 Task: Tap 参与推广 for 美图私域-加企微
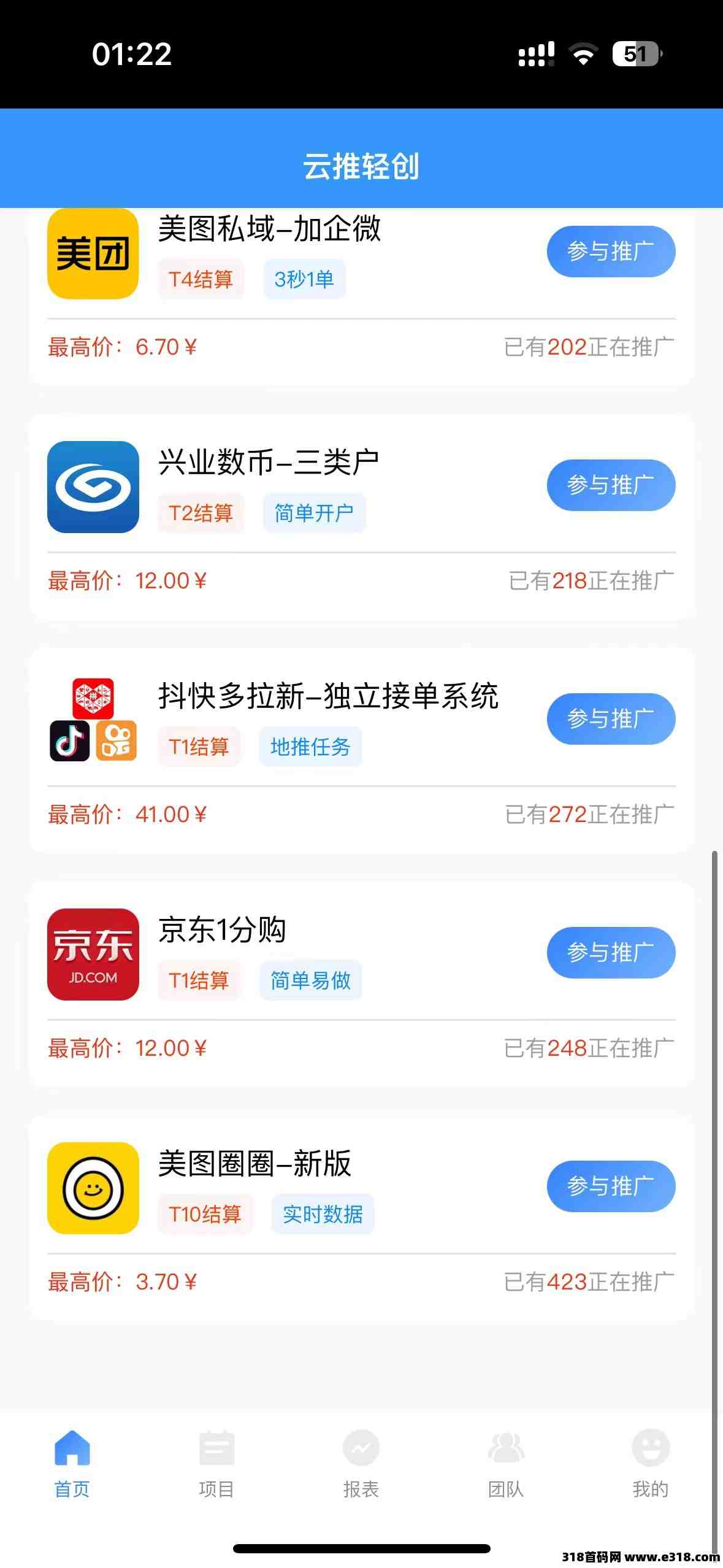[611, 252]
